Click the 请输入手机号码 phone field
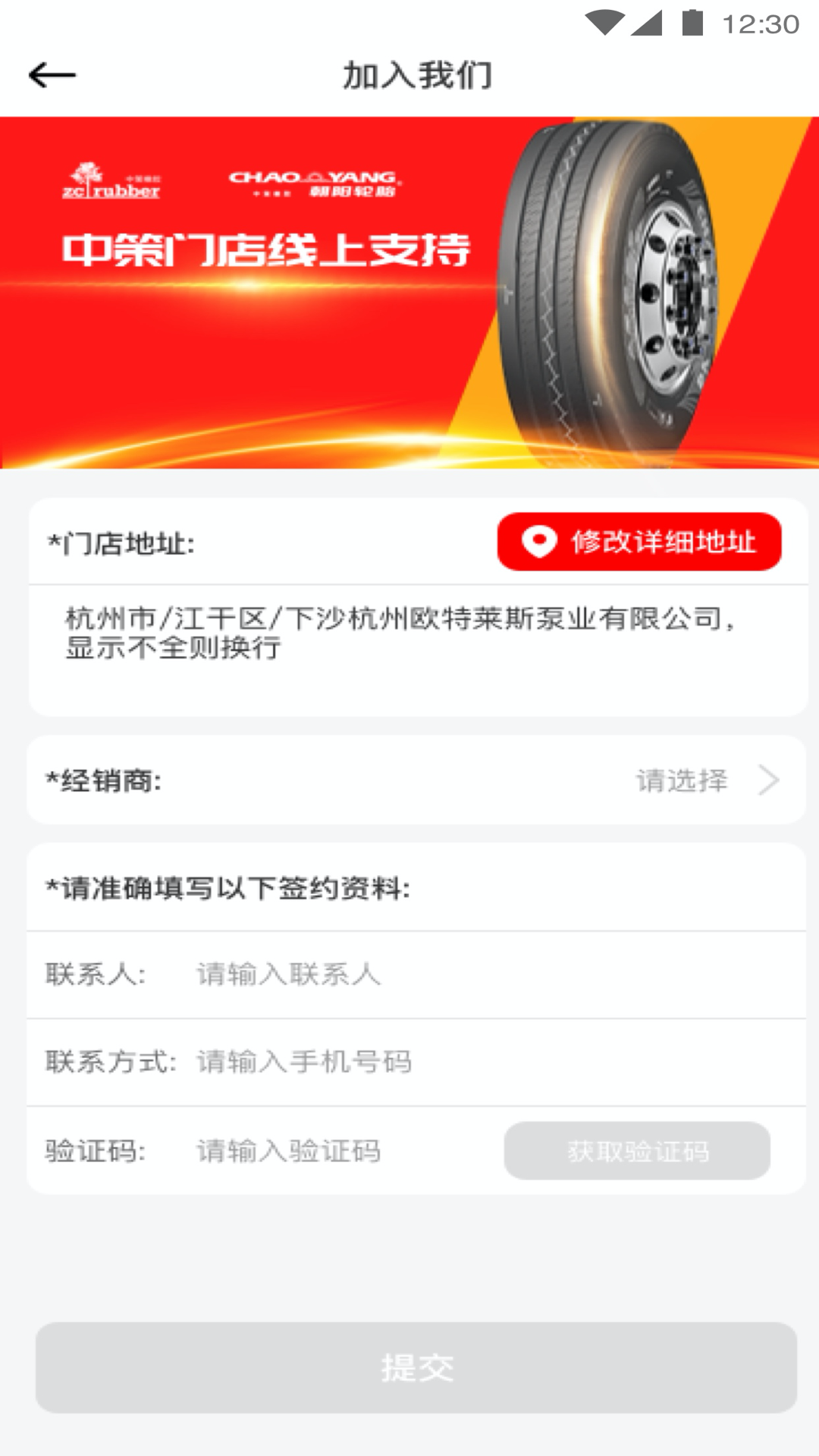 303,1062
